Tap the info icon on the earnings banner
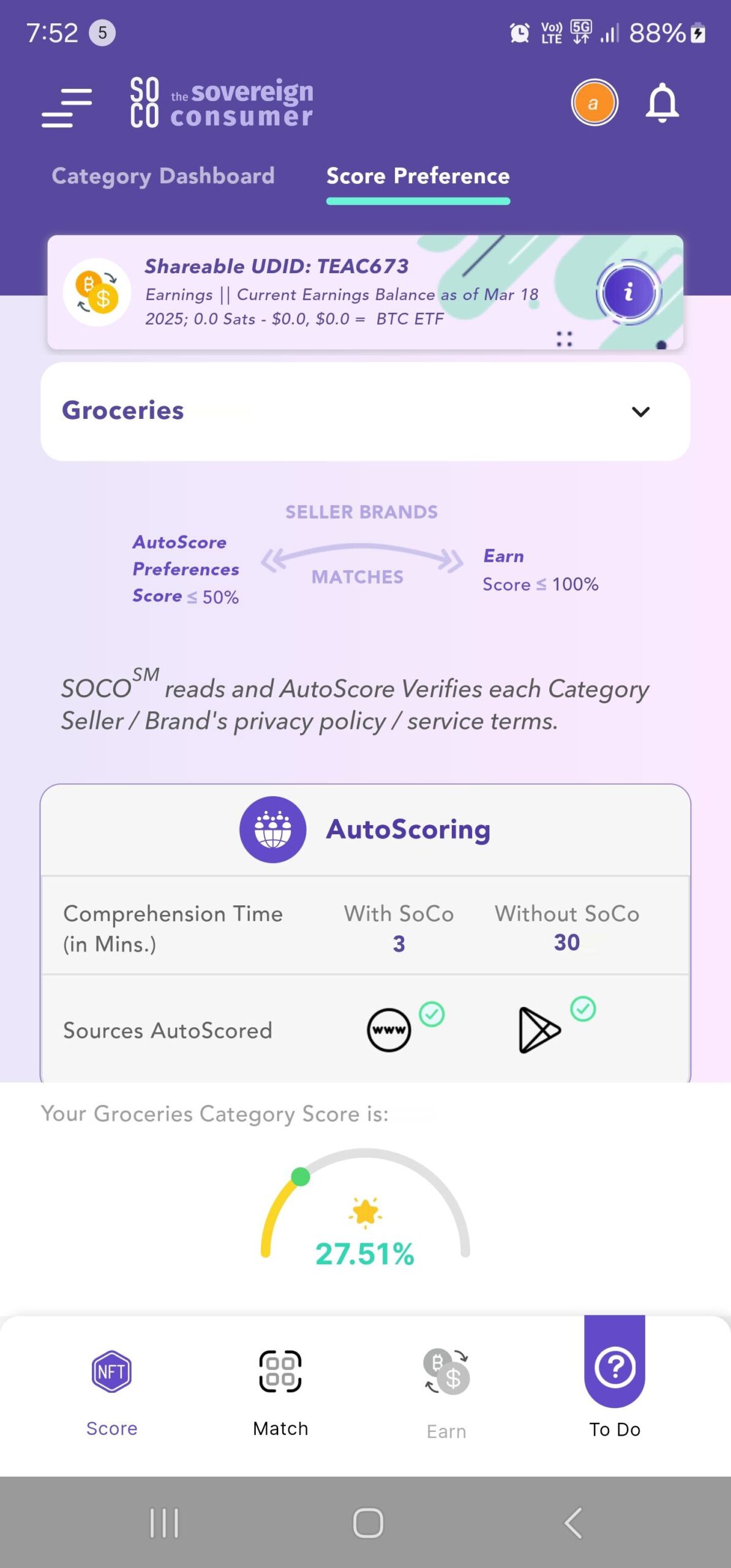This screenshot has height=1568, width=731. [x=629, y=293]
